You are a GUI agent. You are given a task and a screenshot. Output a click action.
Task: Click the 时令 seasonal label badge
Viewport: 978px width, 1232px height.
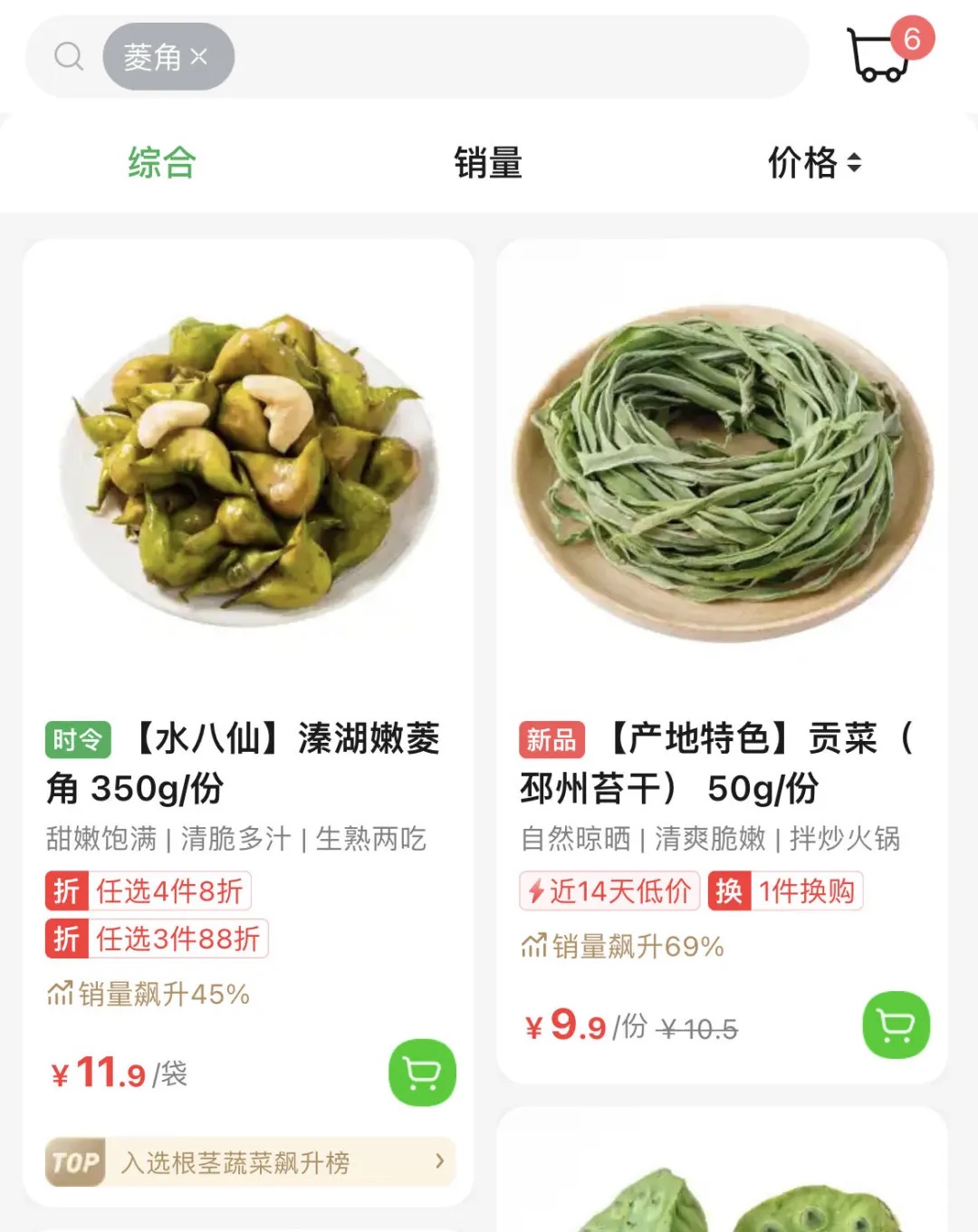pos(78,738)
